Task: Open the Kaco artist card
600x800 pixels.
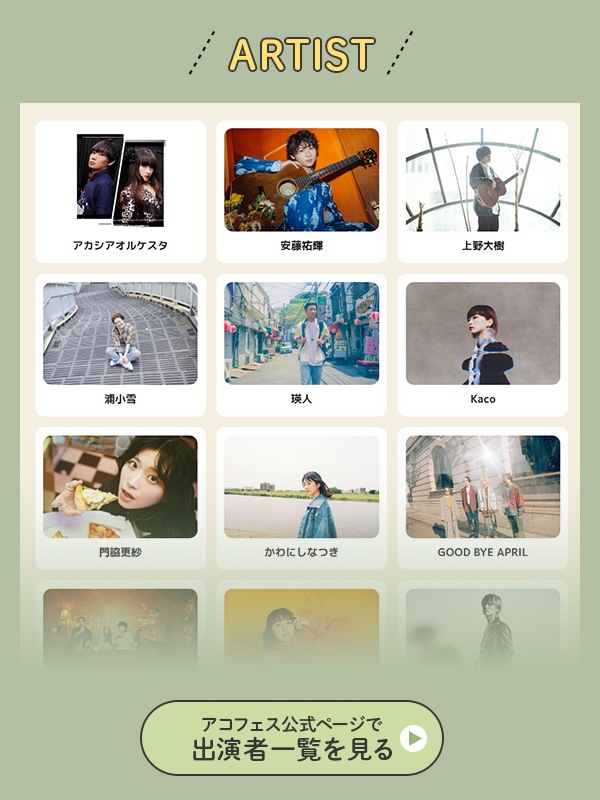Action: click(x=483, y=344)
